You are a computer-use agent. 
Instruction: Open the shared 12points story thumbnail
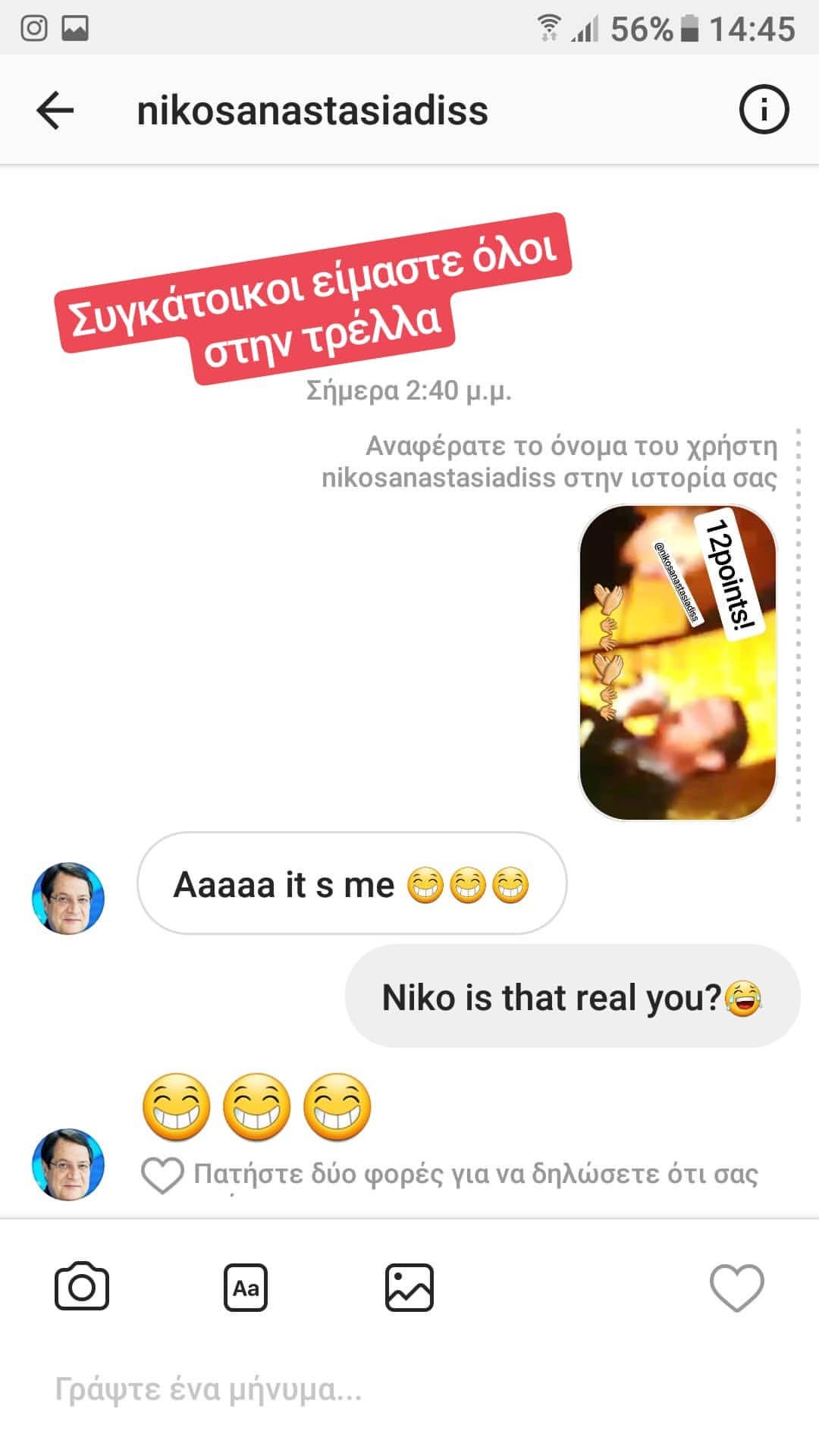pos(678,663)
